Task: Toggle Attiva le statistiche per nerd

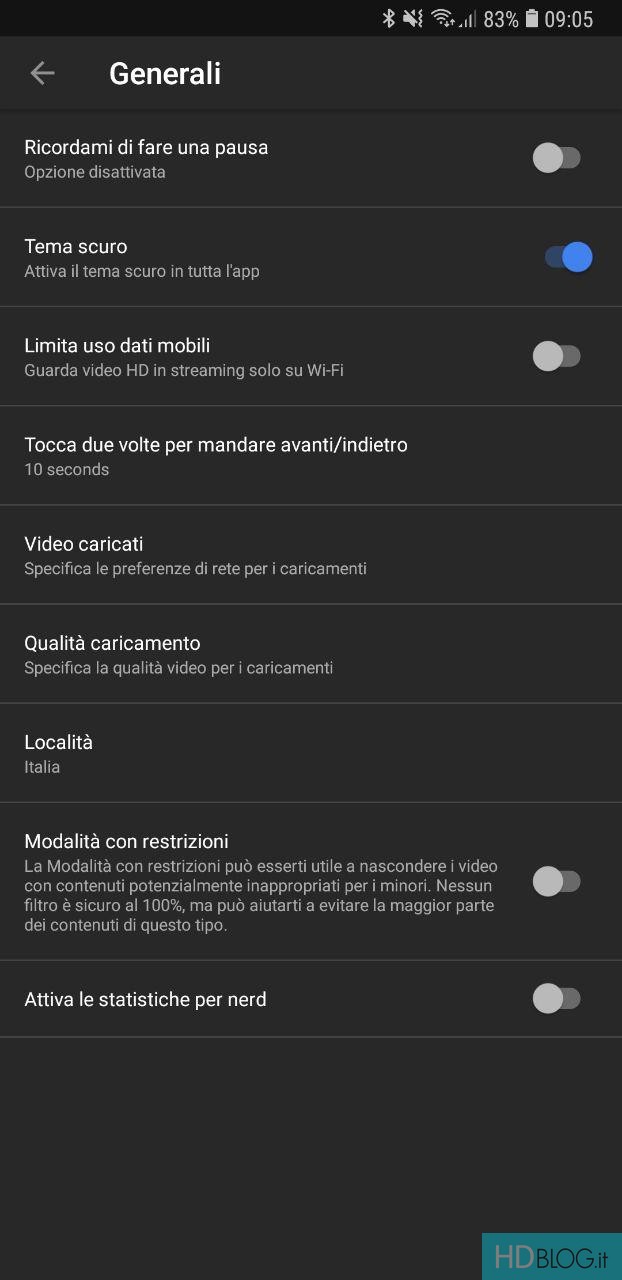Action: [557, 998]
